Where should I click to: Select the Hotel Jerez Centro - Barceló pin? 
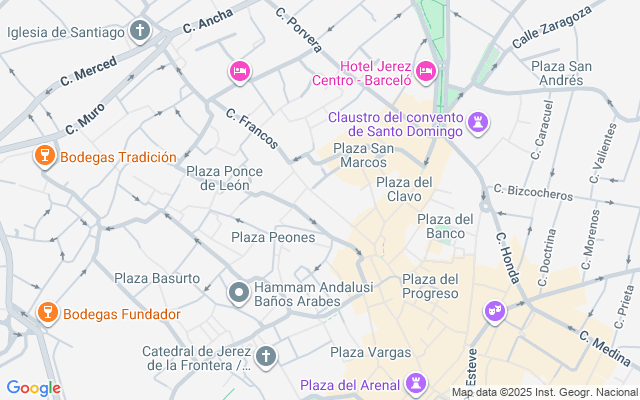(x=426, y=70)
